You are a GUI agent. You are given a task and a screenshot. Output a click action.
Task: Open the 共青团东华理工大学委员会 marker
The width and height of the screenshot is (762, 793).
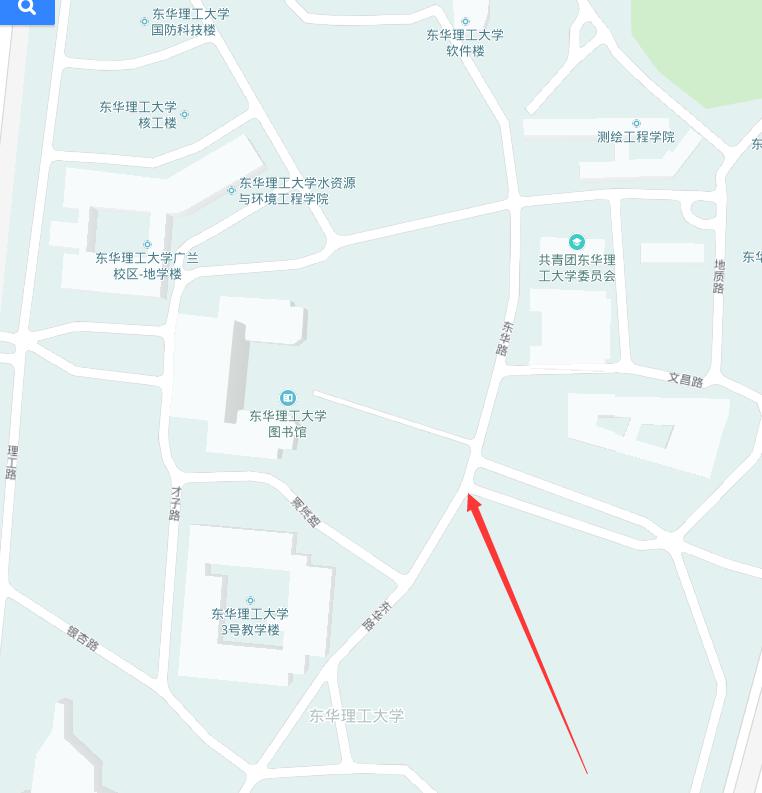point(576,242)
